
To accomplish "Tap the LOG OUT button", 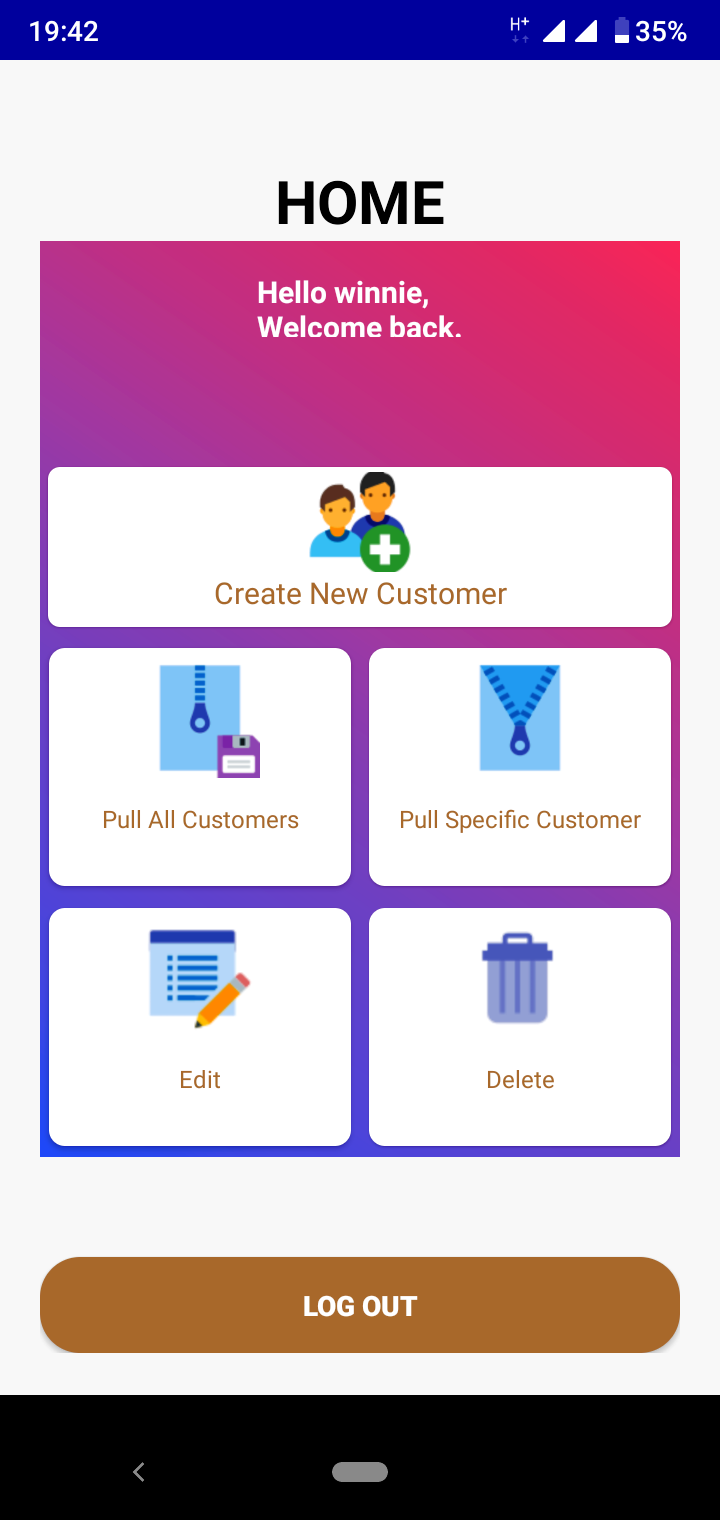I will (x=360, y=1305).
